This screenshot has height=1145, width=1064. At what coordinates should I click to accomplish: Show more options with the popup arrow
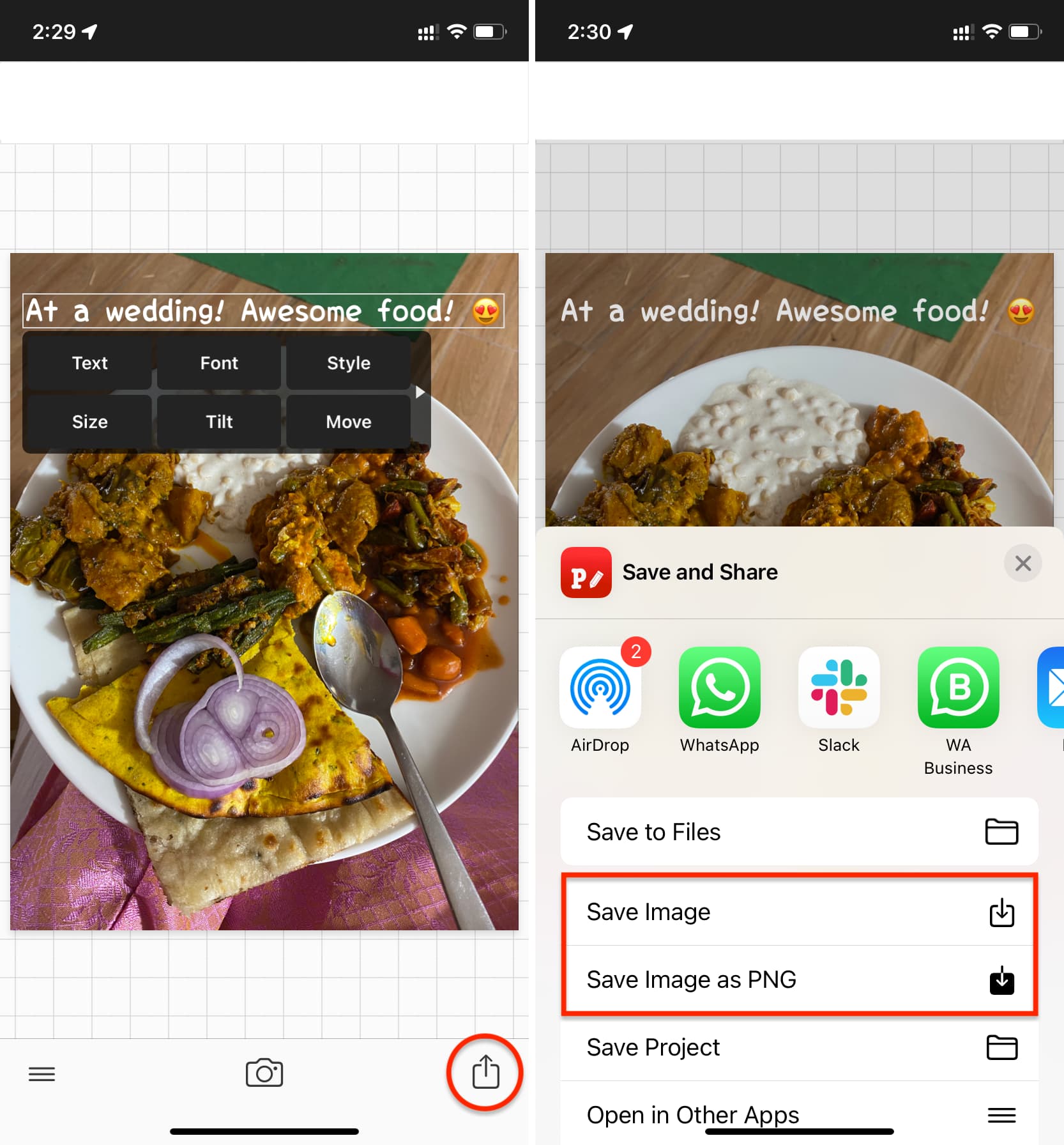pos(420,392)
